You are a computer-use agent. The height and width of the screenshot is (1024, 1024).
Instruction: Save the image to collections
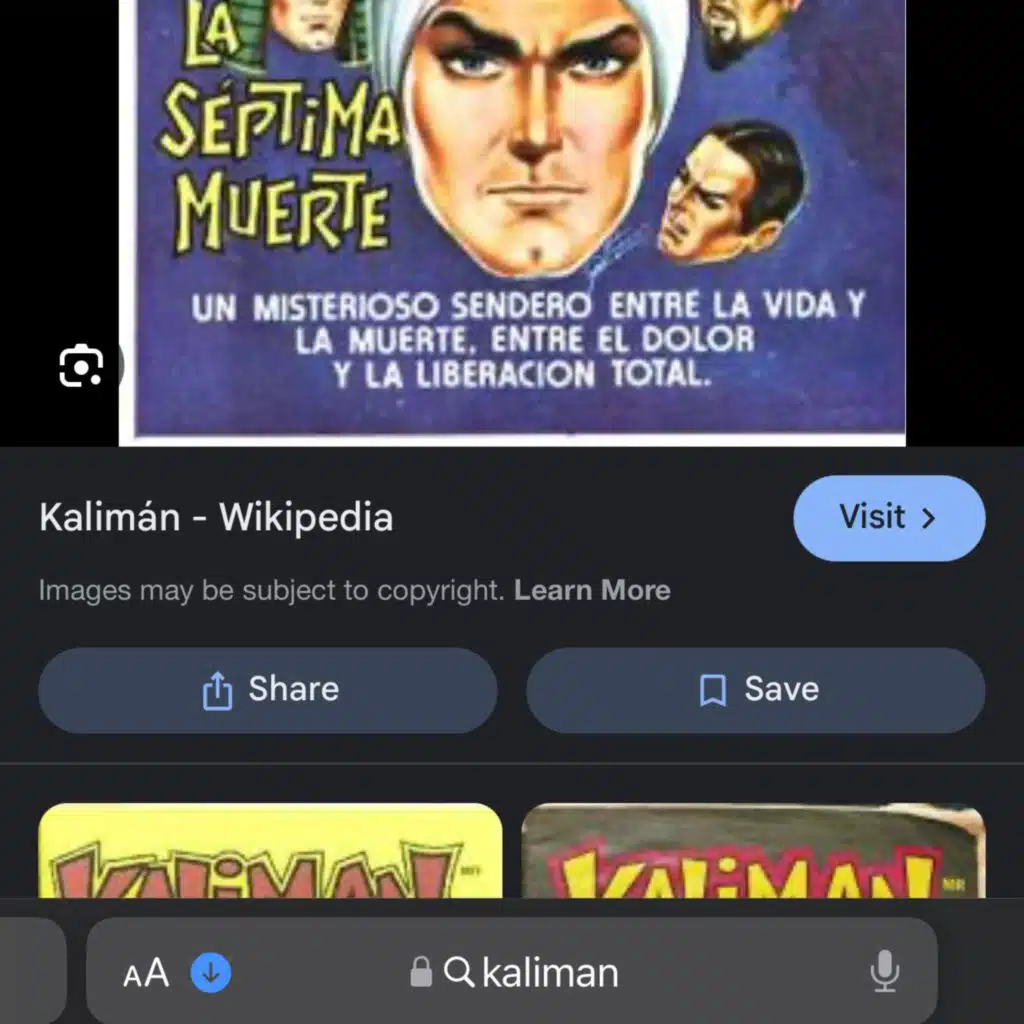click(x=756, y=690)
